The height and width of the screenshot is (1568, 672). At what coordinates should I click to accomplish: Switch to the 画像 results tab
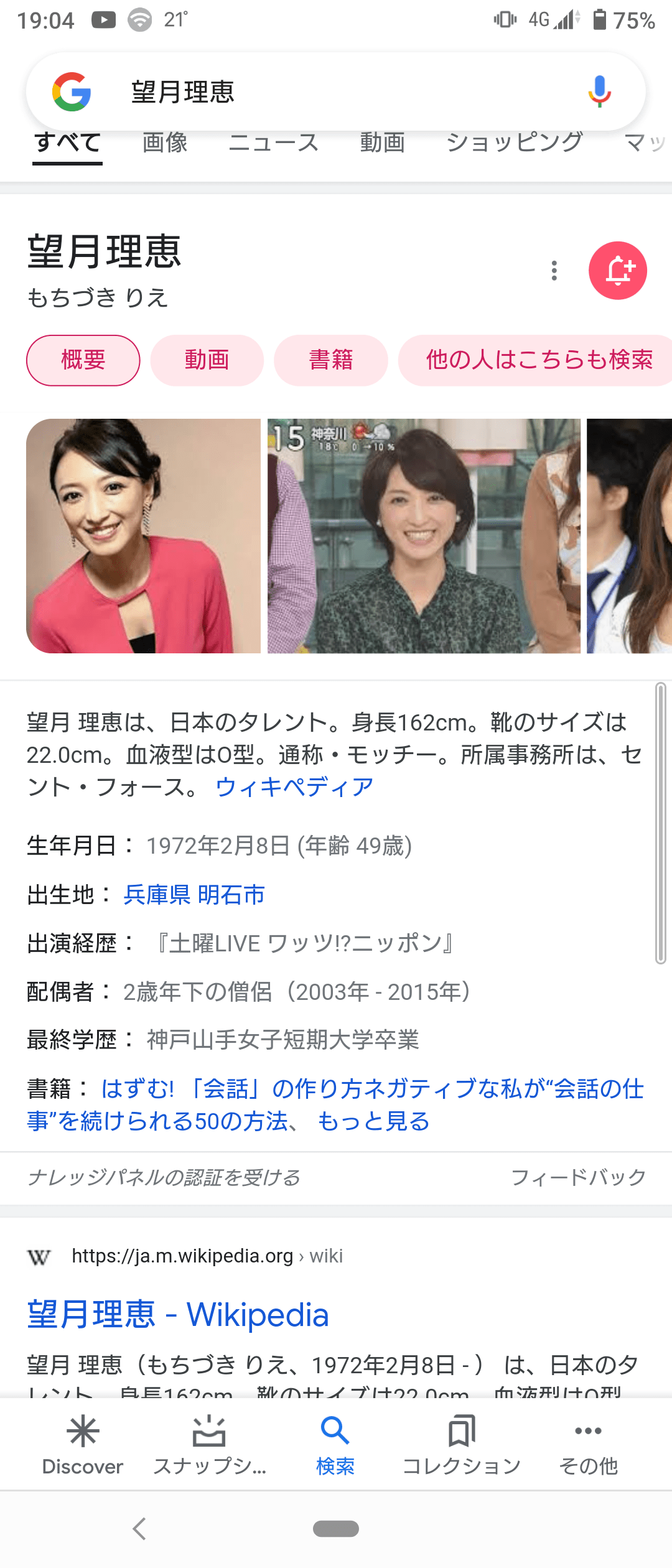click(x=165, y=143)
